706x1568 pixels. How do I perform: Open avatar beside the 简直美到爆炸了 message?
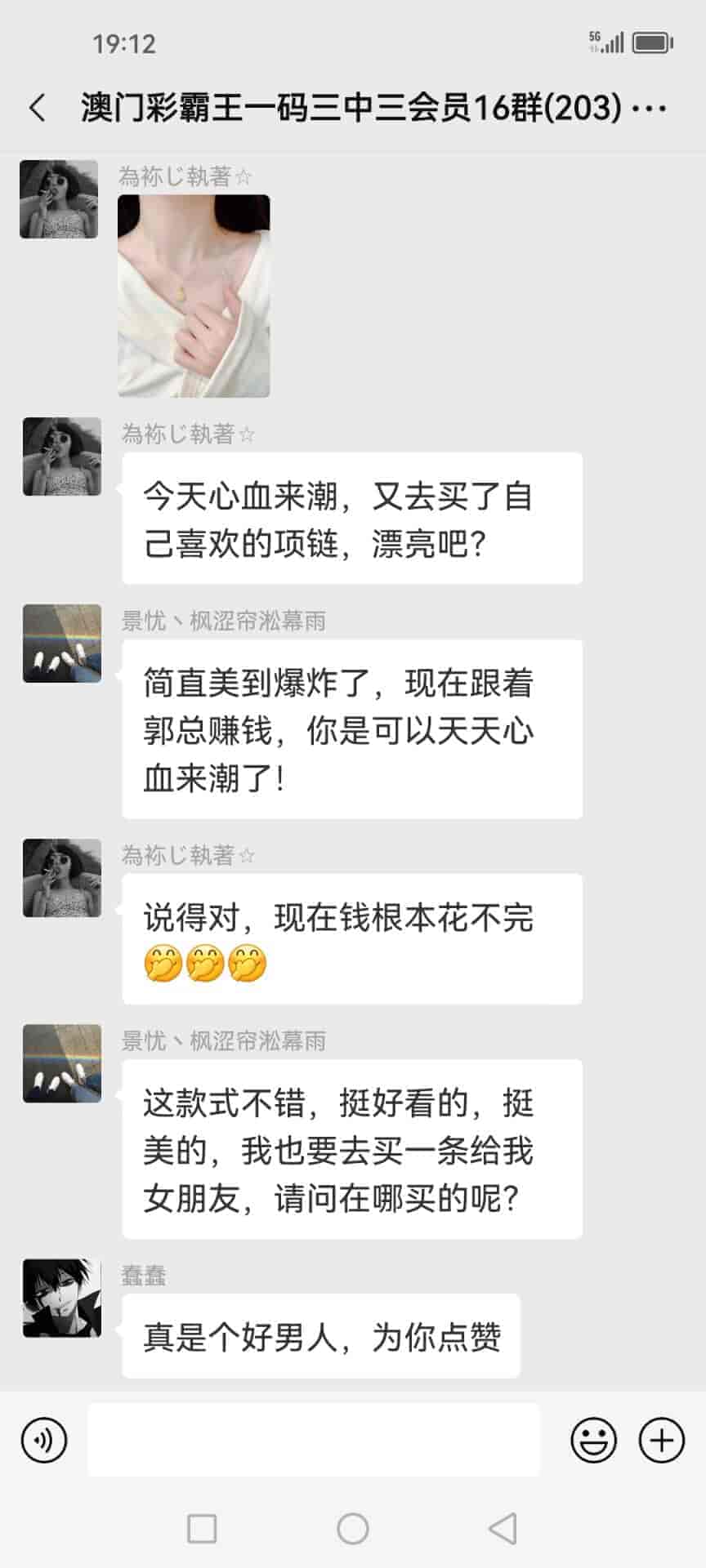[x=62, y=644]
